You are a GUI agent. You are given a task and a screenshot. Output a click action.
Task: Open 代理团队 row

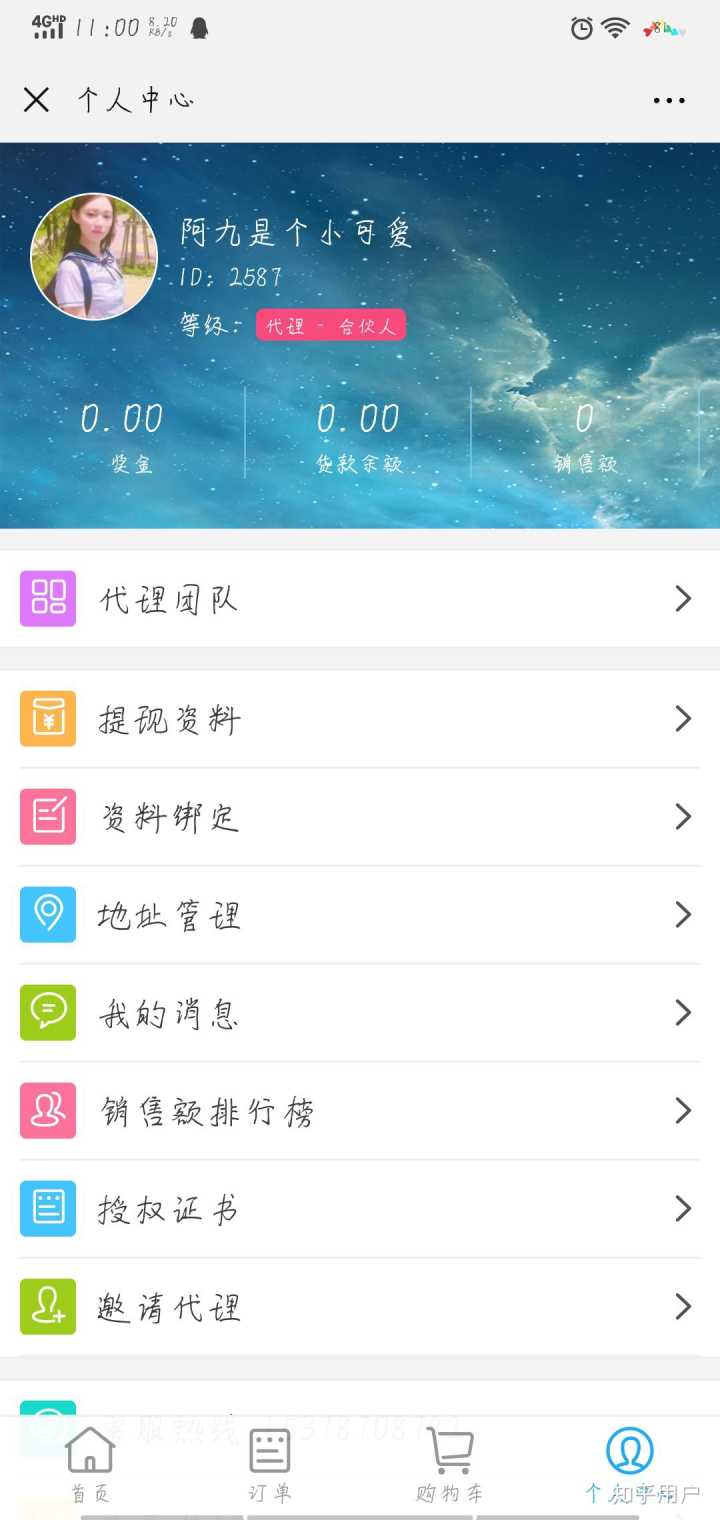360,599
